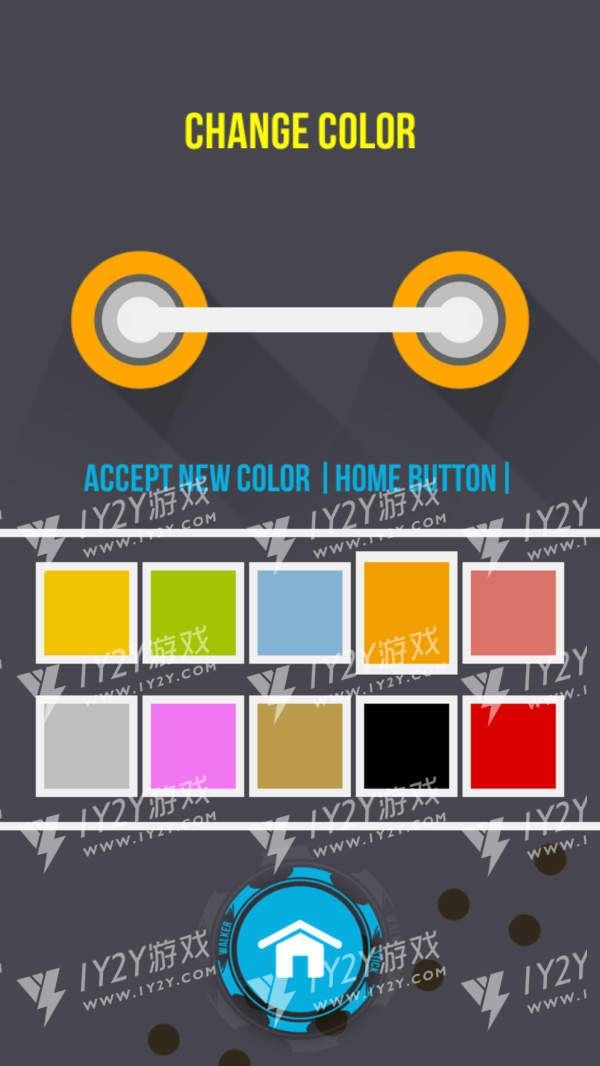Pick the light blue color swatch
600x1066 pixels.
point(300,612)
